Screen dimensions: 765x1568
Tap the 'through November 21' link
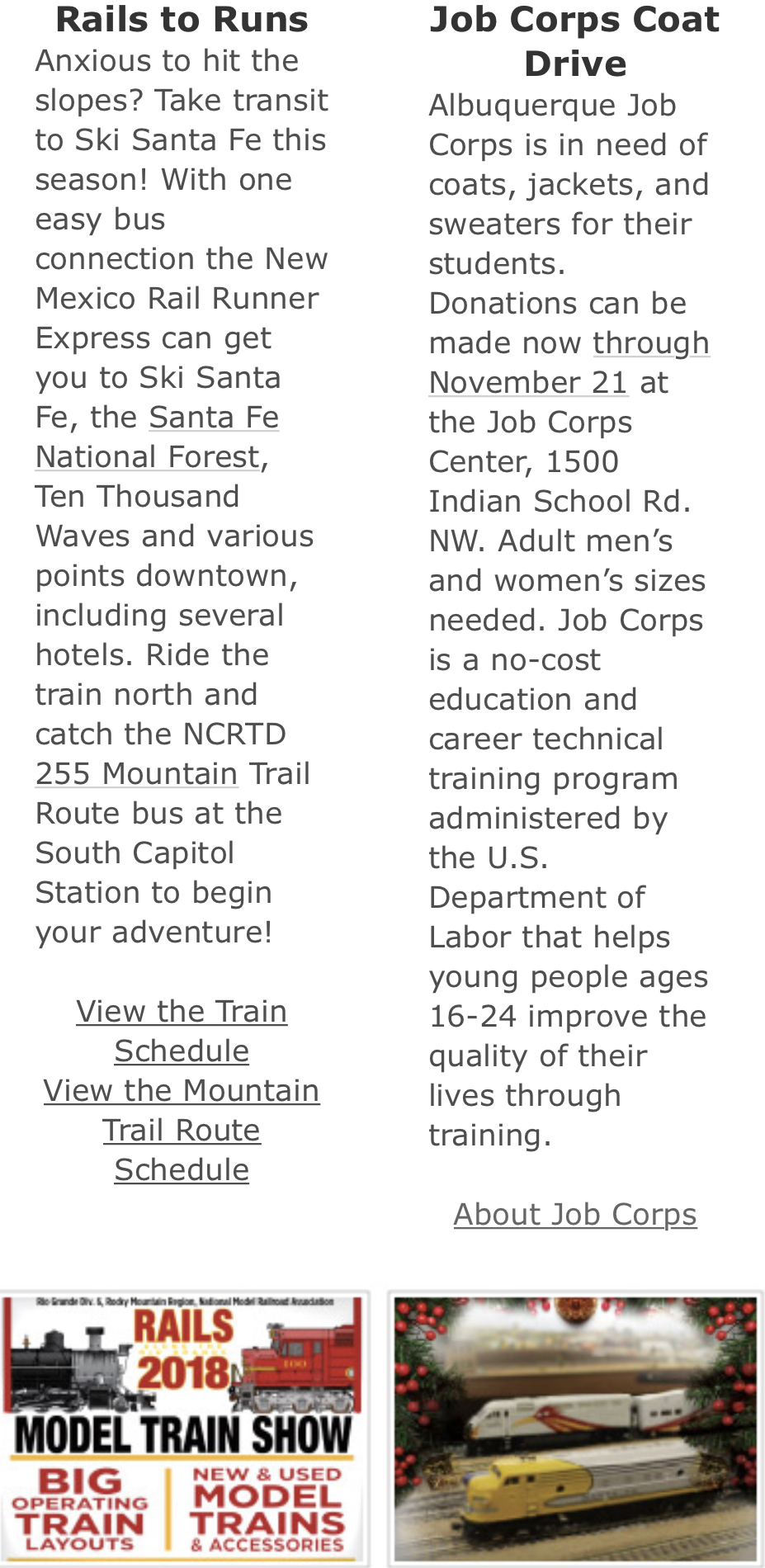click(x=569, y=362)
